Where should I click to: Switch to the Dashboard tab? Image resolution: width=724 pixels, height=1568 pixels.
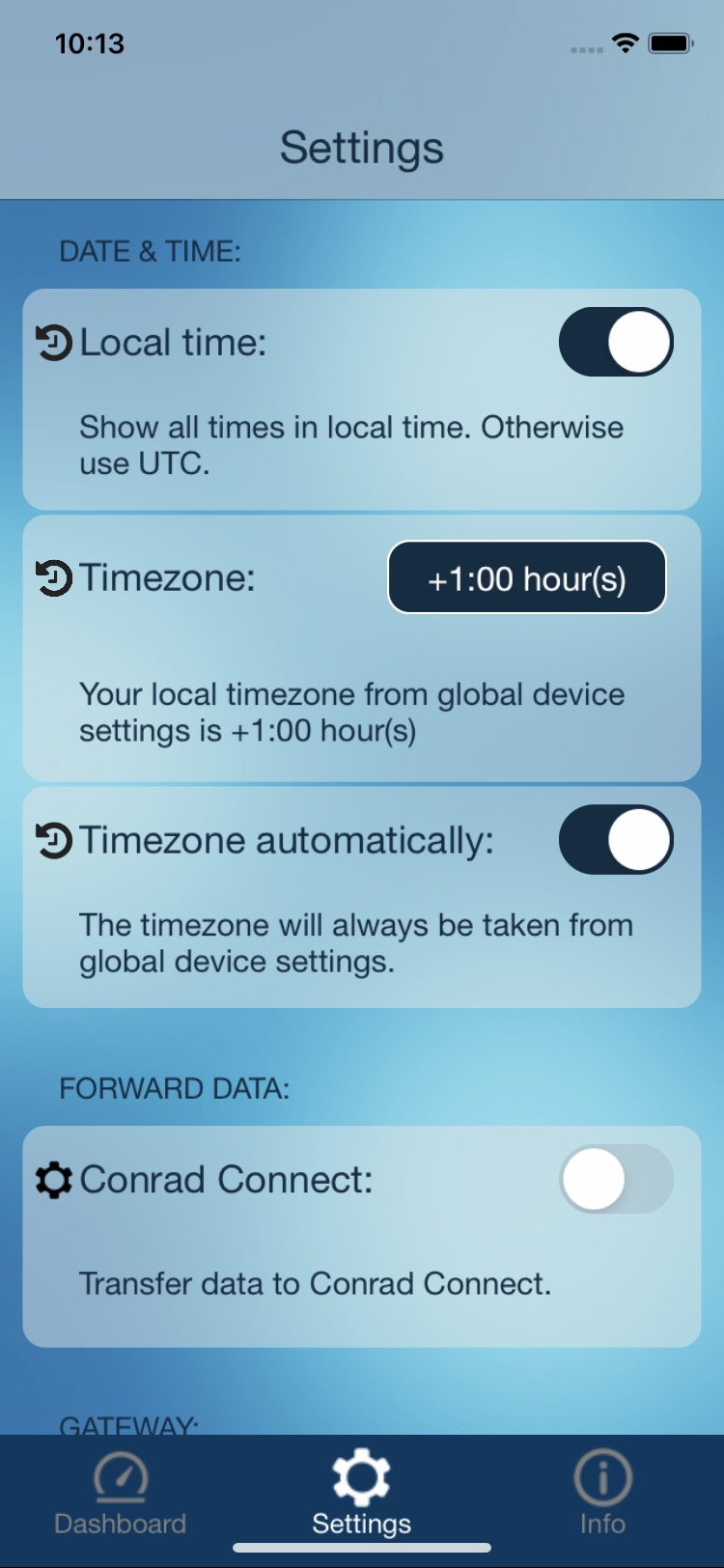click(121, 1494)
